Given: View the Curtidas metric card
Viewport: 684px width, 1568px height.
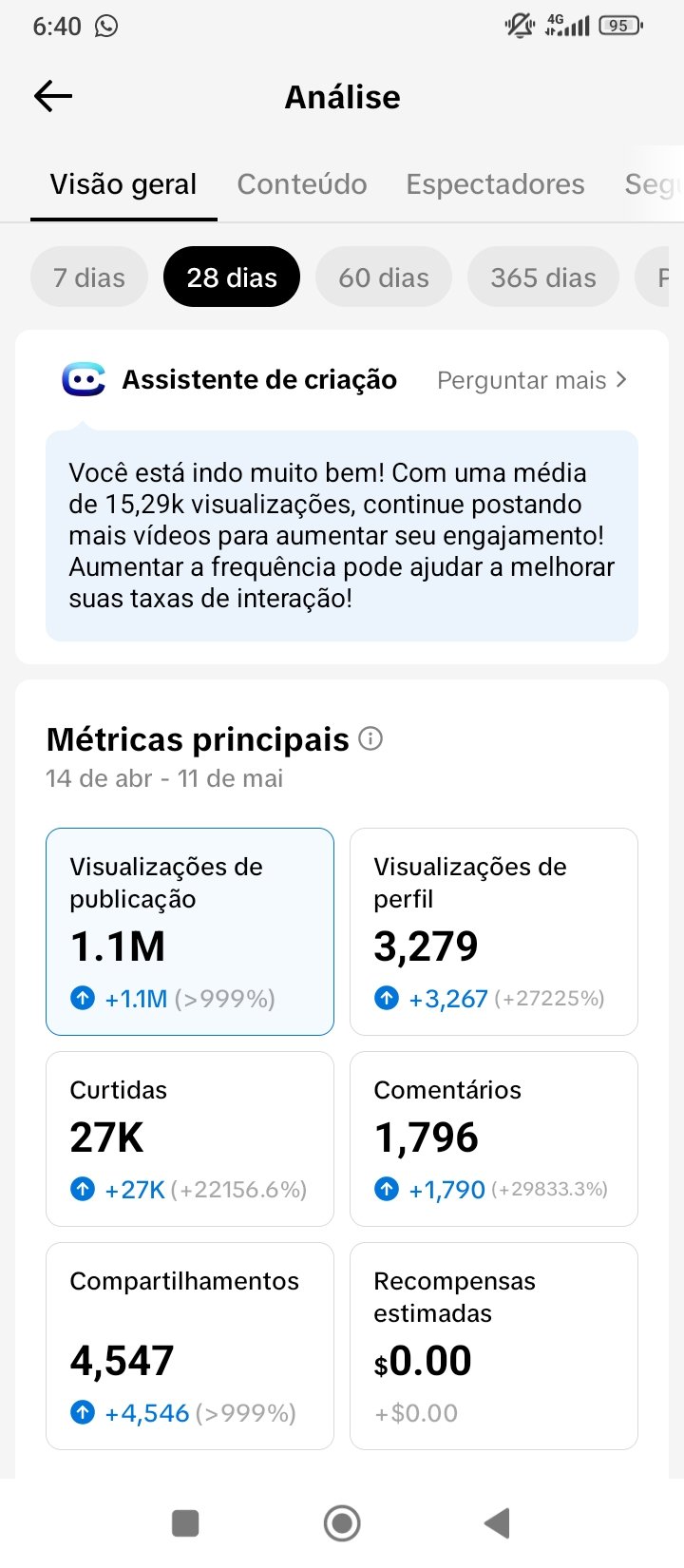Looking at the screenshot, I should tap(190, 1138).
